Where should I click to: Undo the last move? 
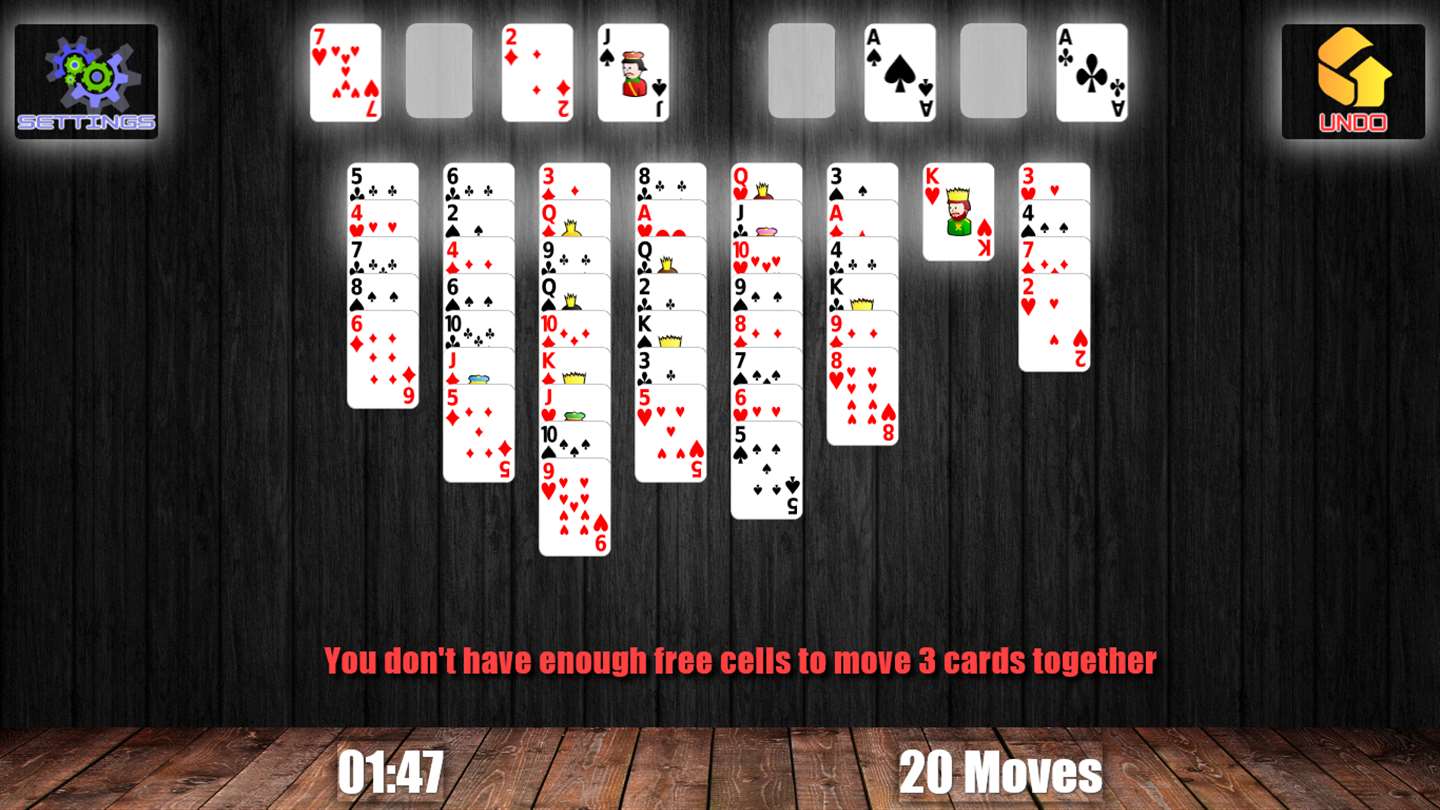(x=1353, y=81)
